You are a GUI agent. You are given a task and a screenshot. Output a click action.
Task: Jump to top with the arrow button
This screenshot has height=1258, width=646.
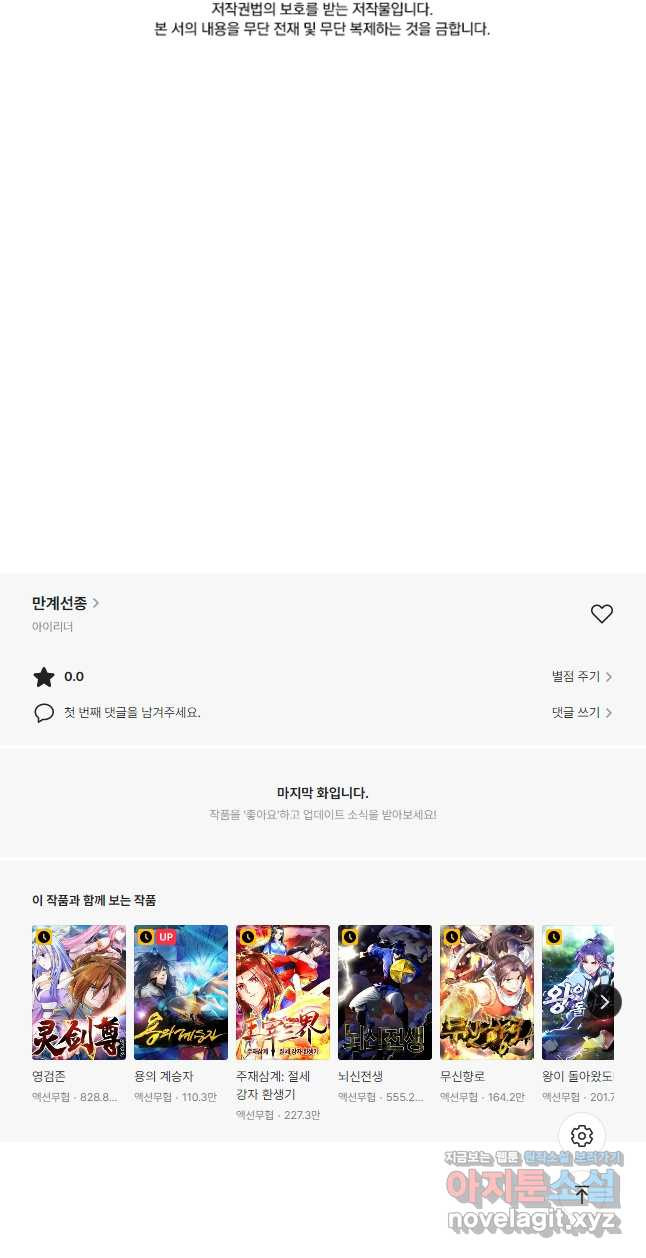click(582, 1193)
